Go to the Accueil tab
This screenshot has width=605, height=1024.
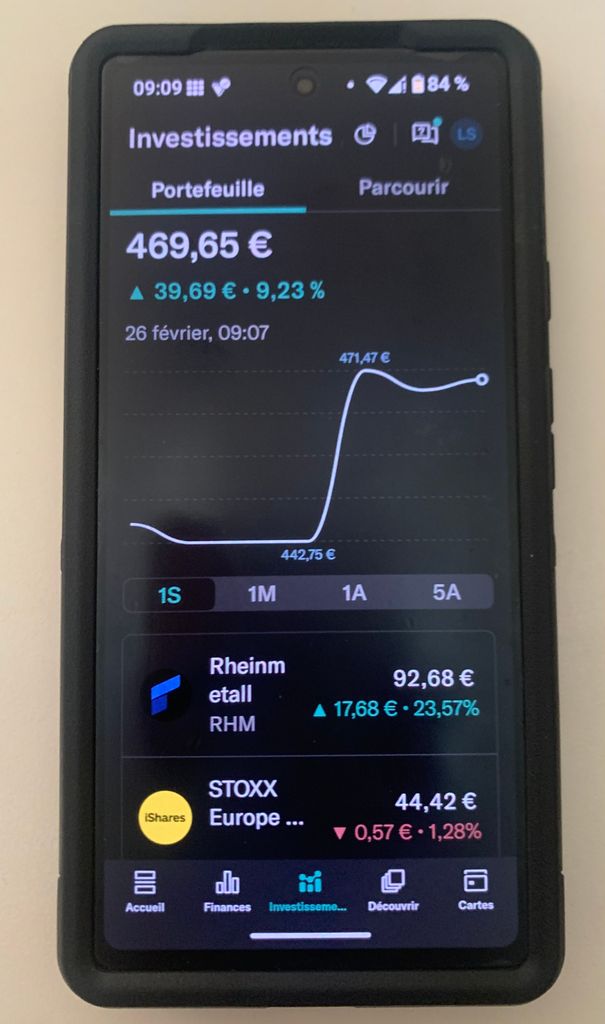point(145,890)
